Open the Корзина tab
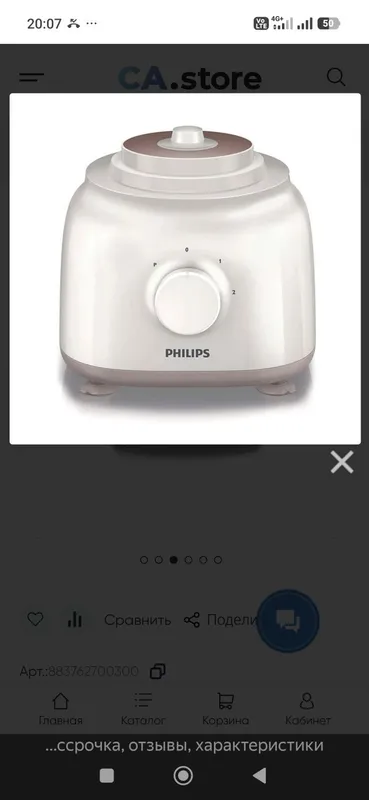 (226, 709)
